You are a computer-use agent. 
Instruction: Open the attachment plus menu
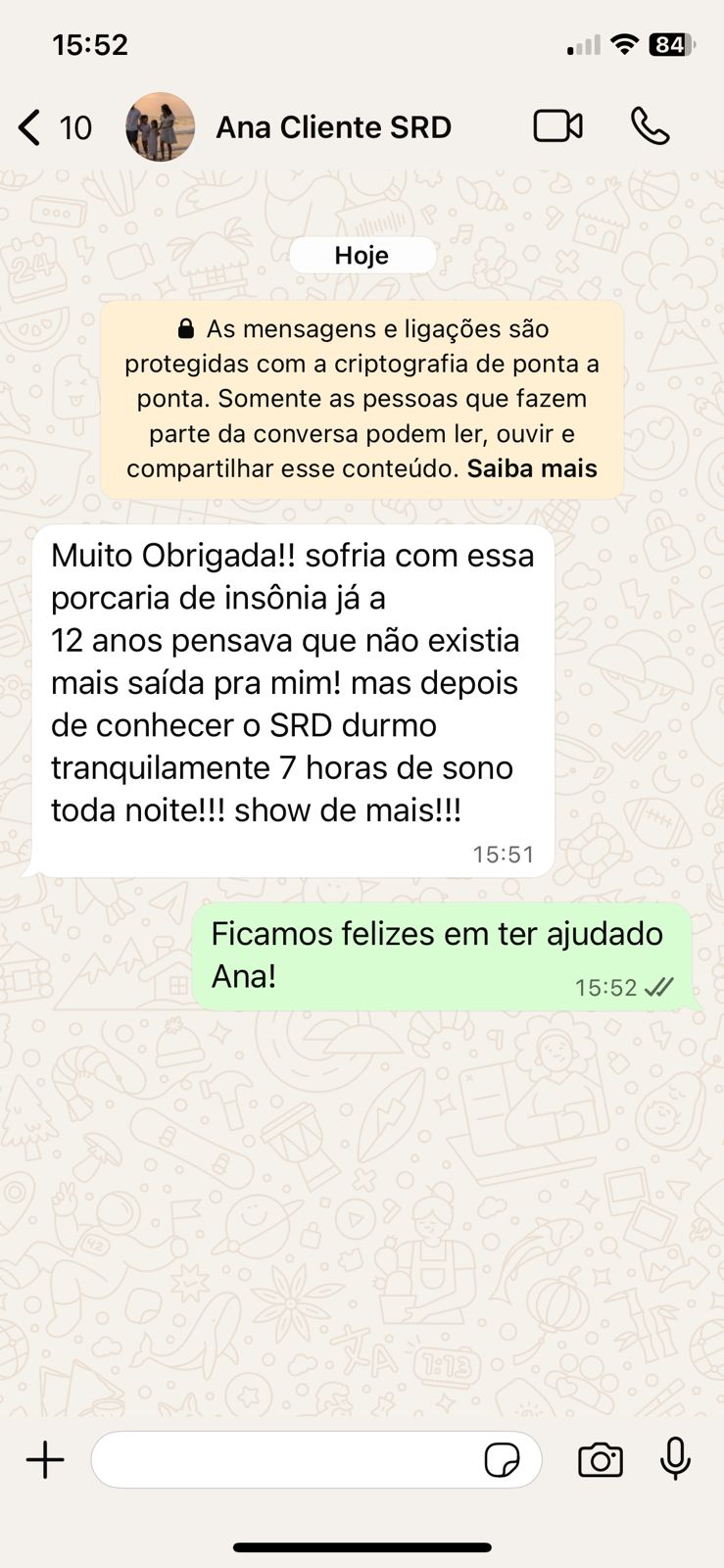(45, 1460)
